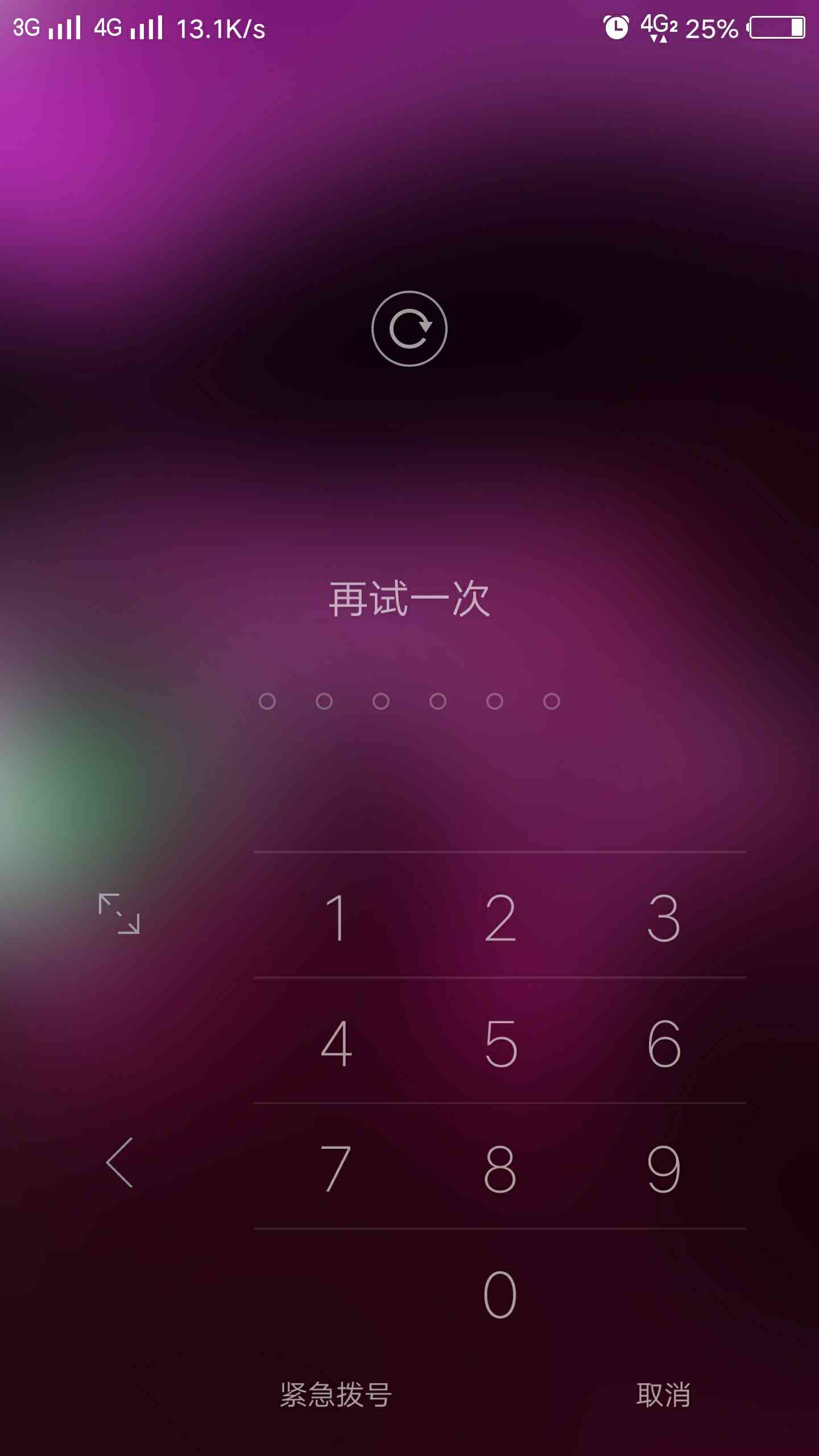
Task: Enter digit 3 on the keypad
Action: [x=664, y=917]
